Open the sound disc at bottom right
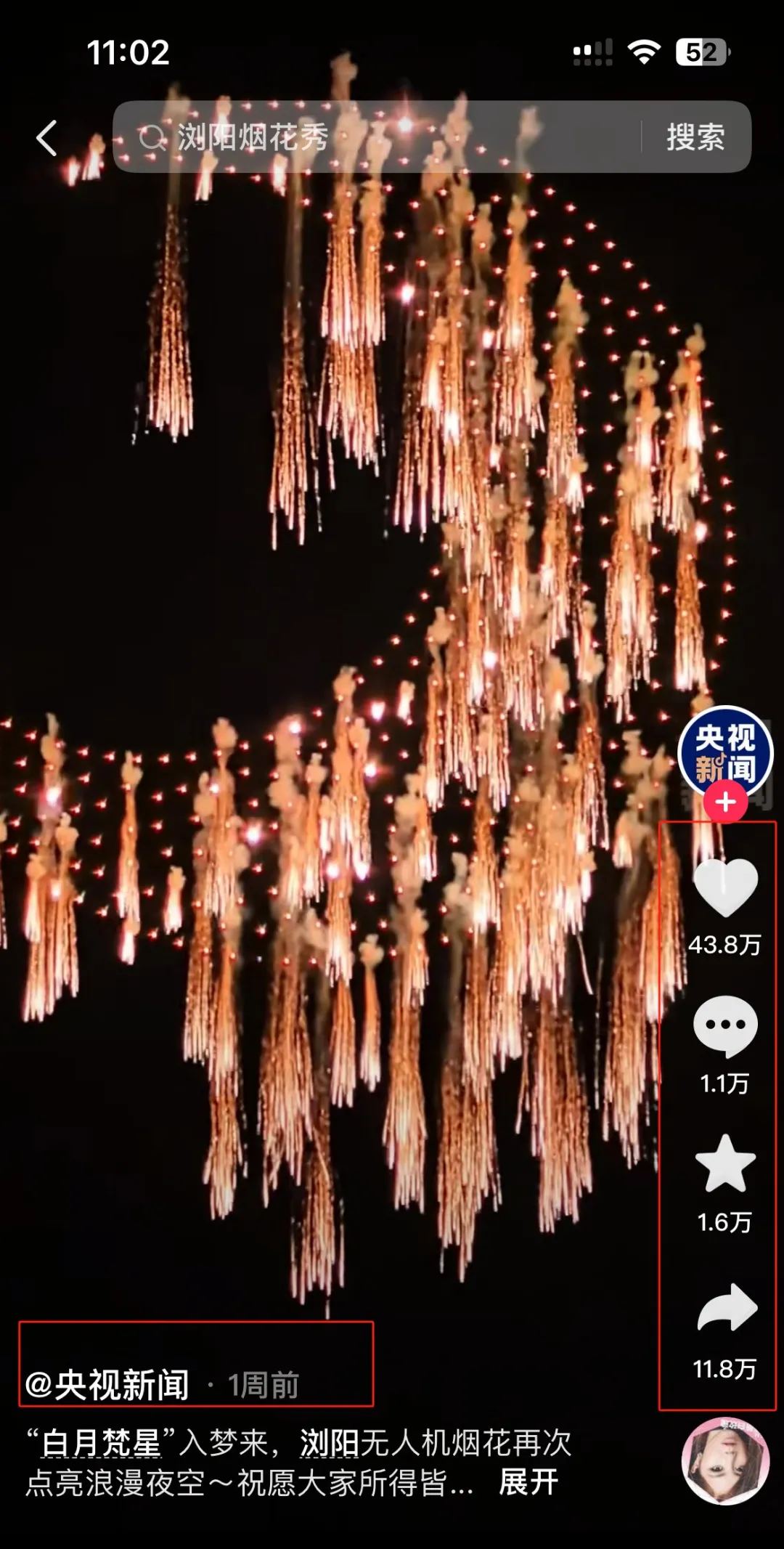Image resolution: width=784 pixels, height=1549 pixels. click(x=725, y=1460)
